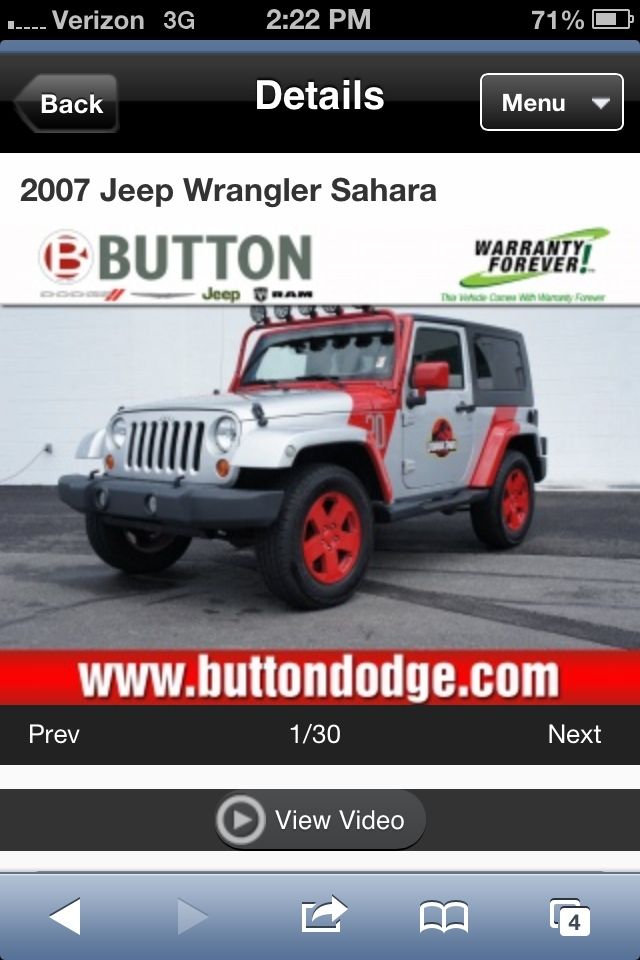This screenshot has width=640, height=960.
Task: Go to the next photo with Next
Action: (x=574, y=734)
